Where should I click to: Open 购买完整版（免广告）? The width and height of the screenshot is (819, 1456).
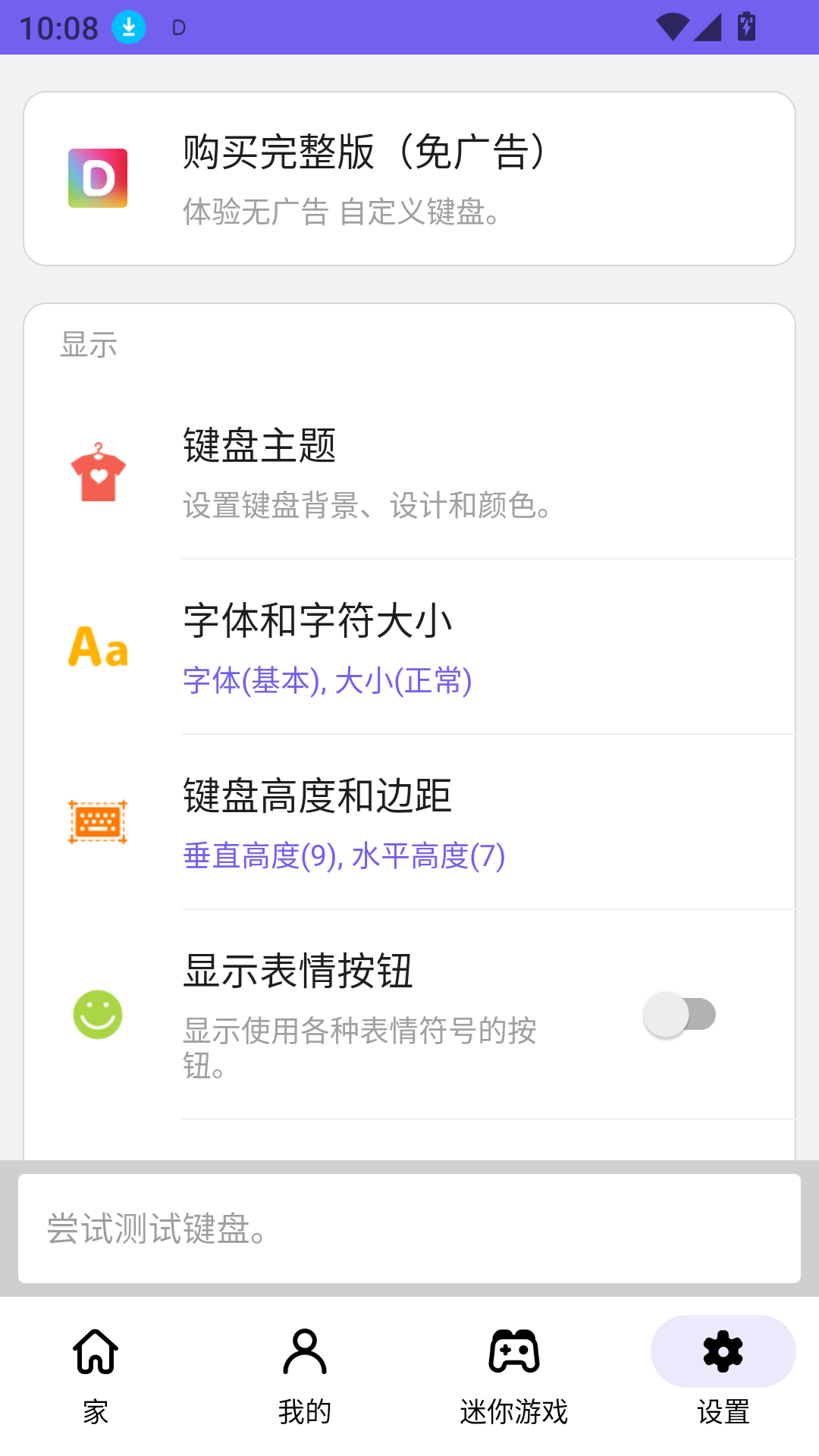click(409, 177)
